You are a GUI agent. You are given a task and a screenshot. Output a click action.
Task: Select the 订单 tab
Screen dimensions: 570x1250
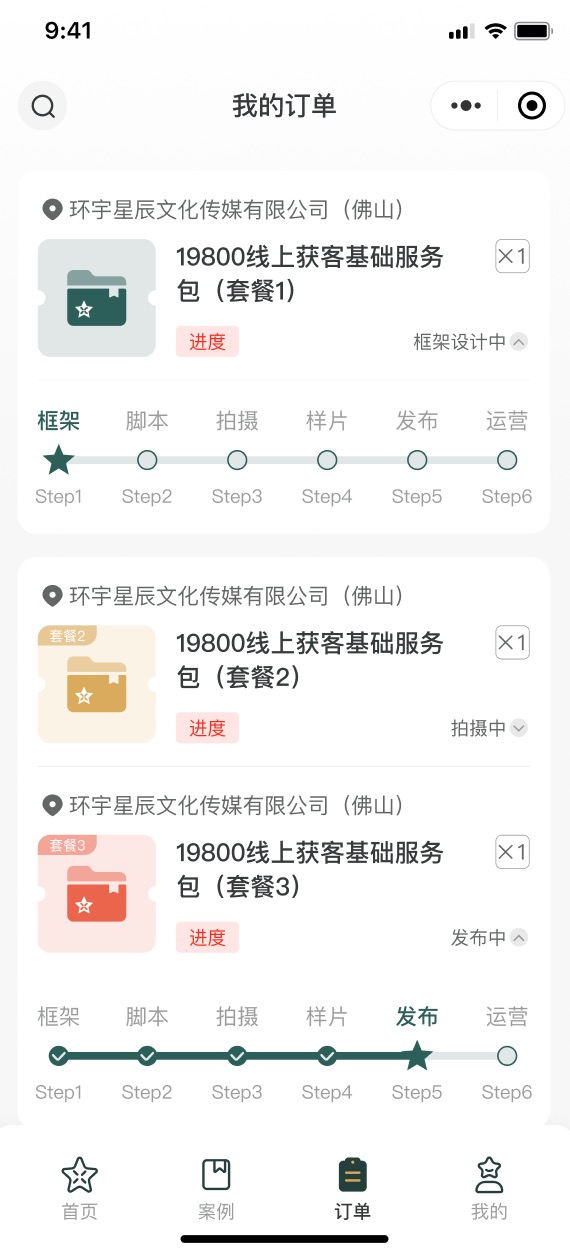click(353, 1188)
